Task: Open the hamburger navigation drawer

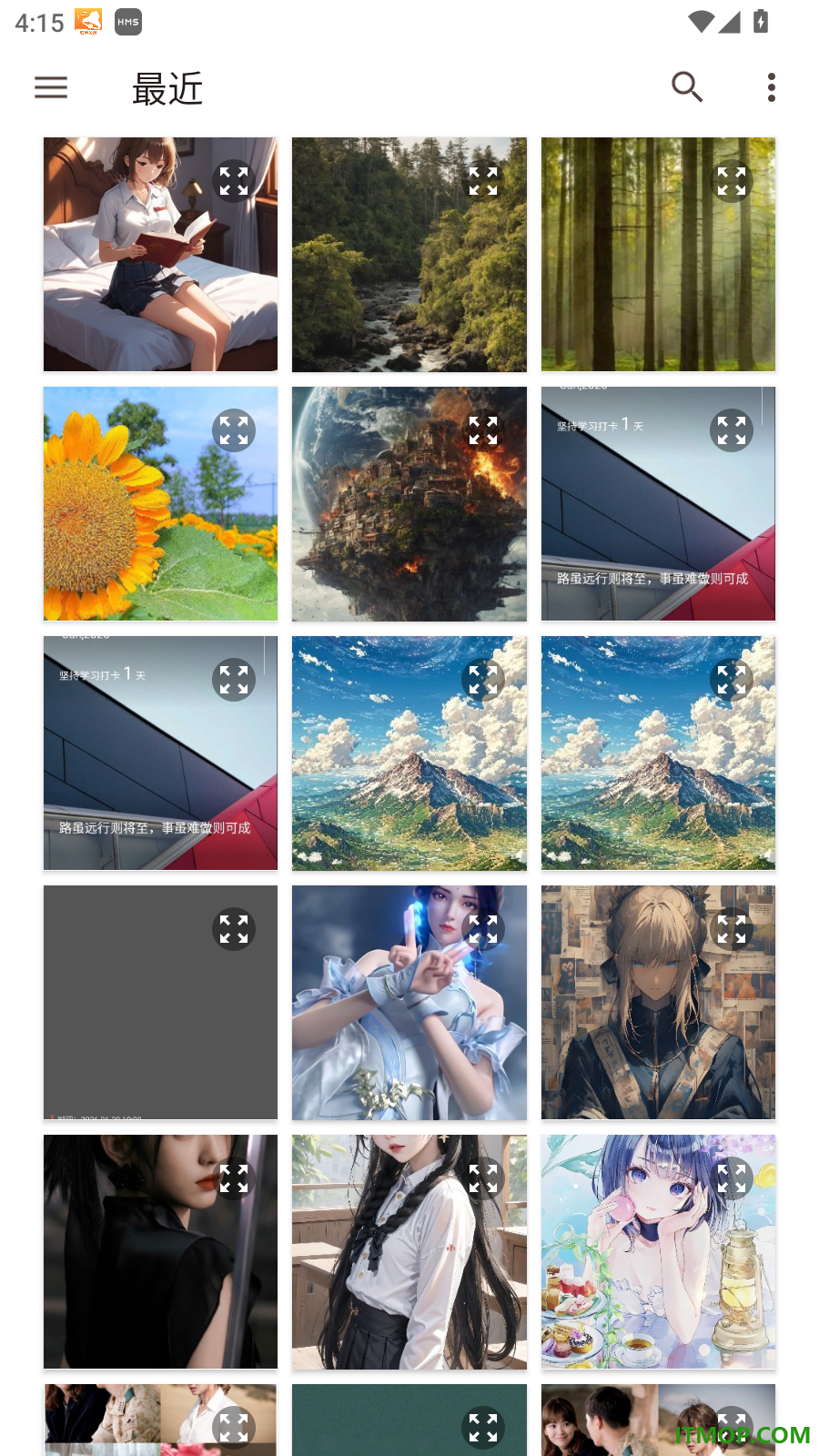Action: point(51,87)
